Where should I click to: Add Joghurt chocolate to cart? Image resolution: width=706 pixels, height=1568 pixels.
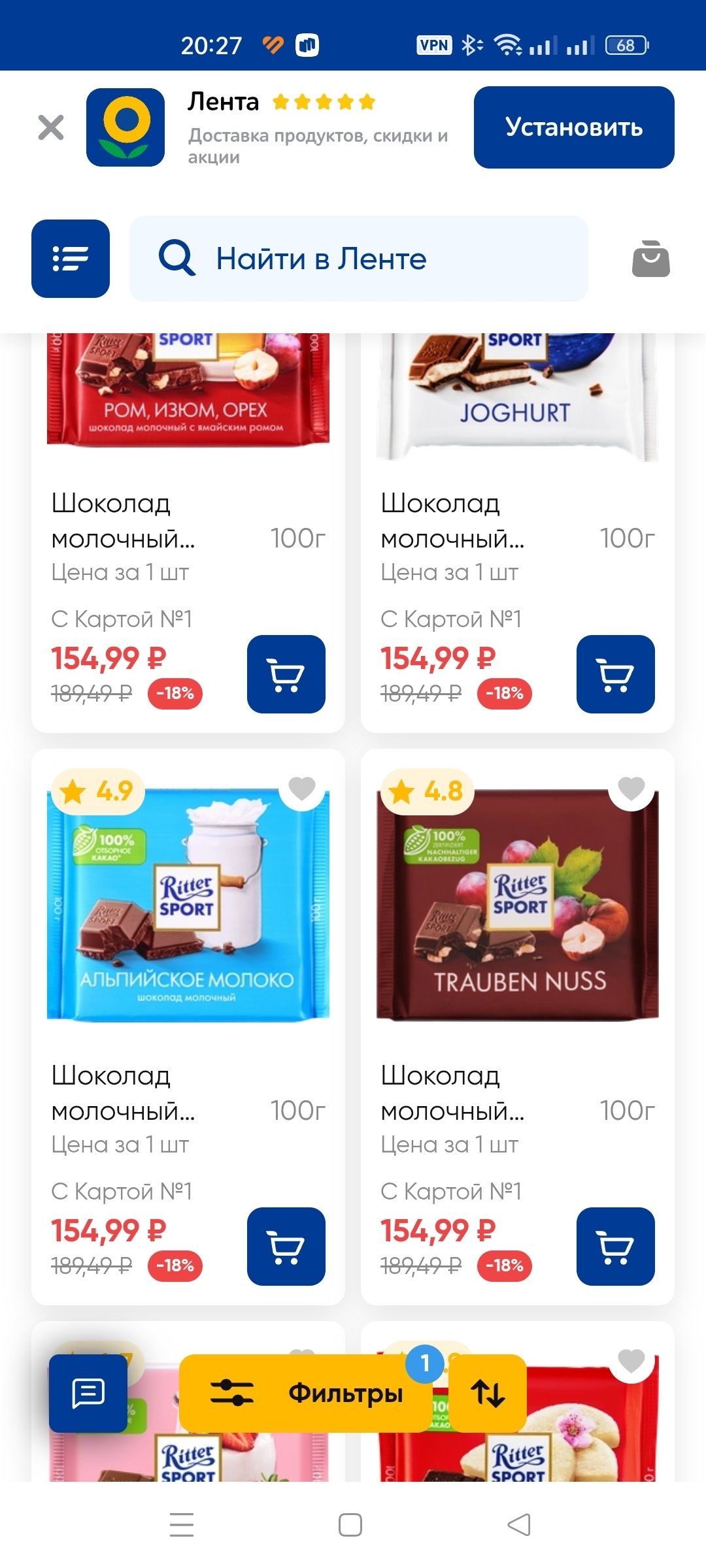pyautogui.click(x=615, y=674)
